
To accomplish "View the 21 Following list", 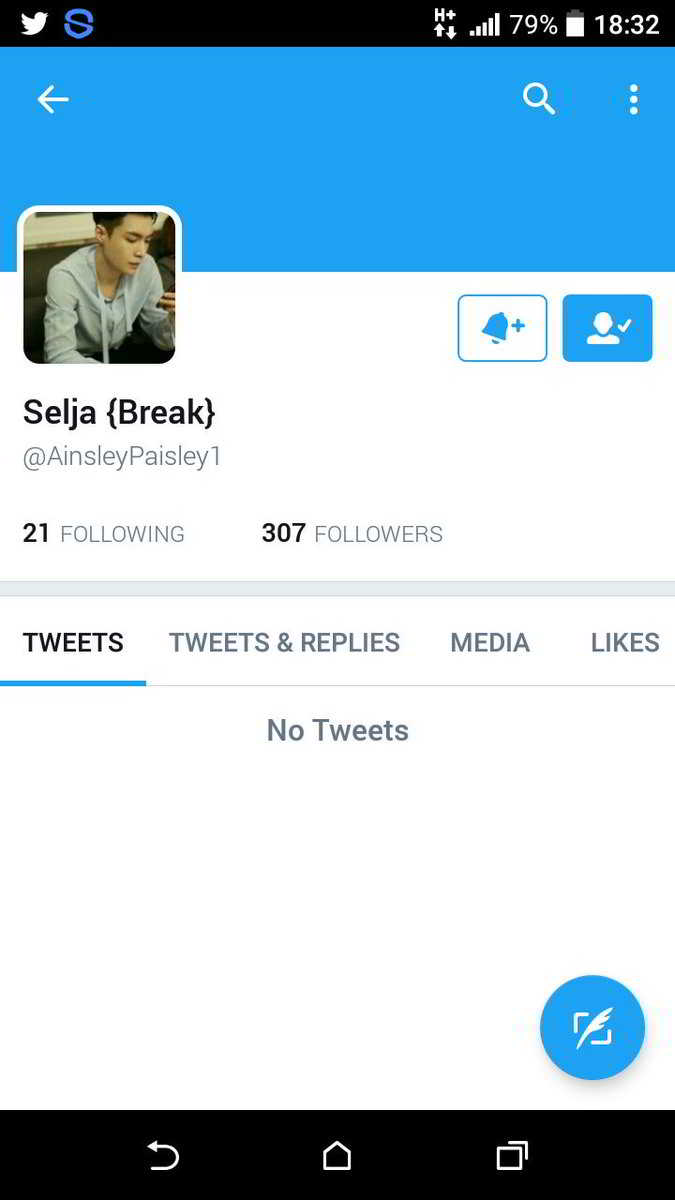I will [x=104, y=534].
